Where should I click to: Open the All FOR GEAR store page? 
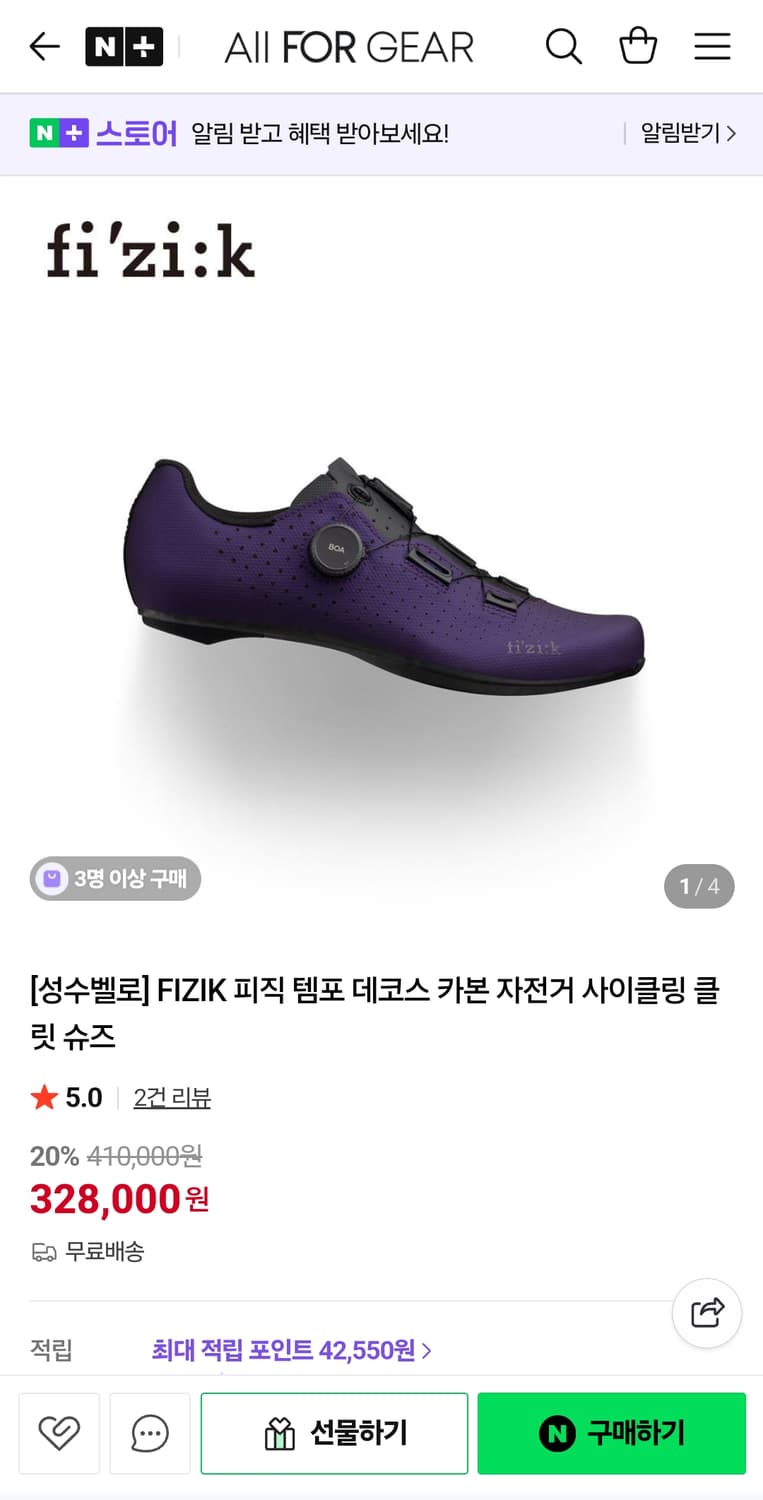pos(349,46)
